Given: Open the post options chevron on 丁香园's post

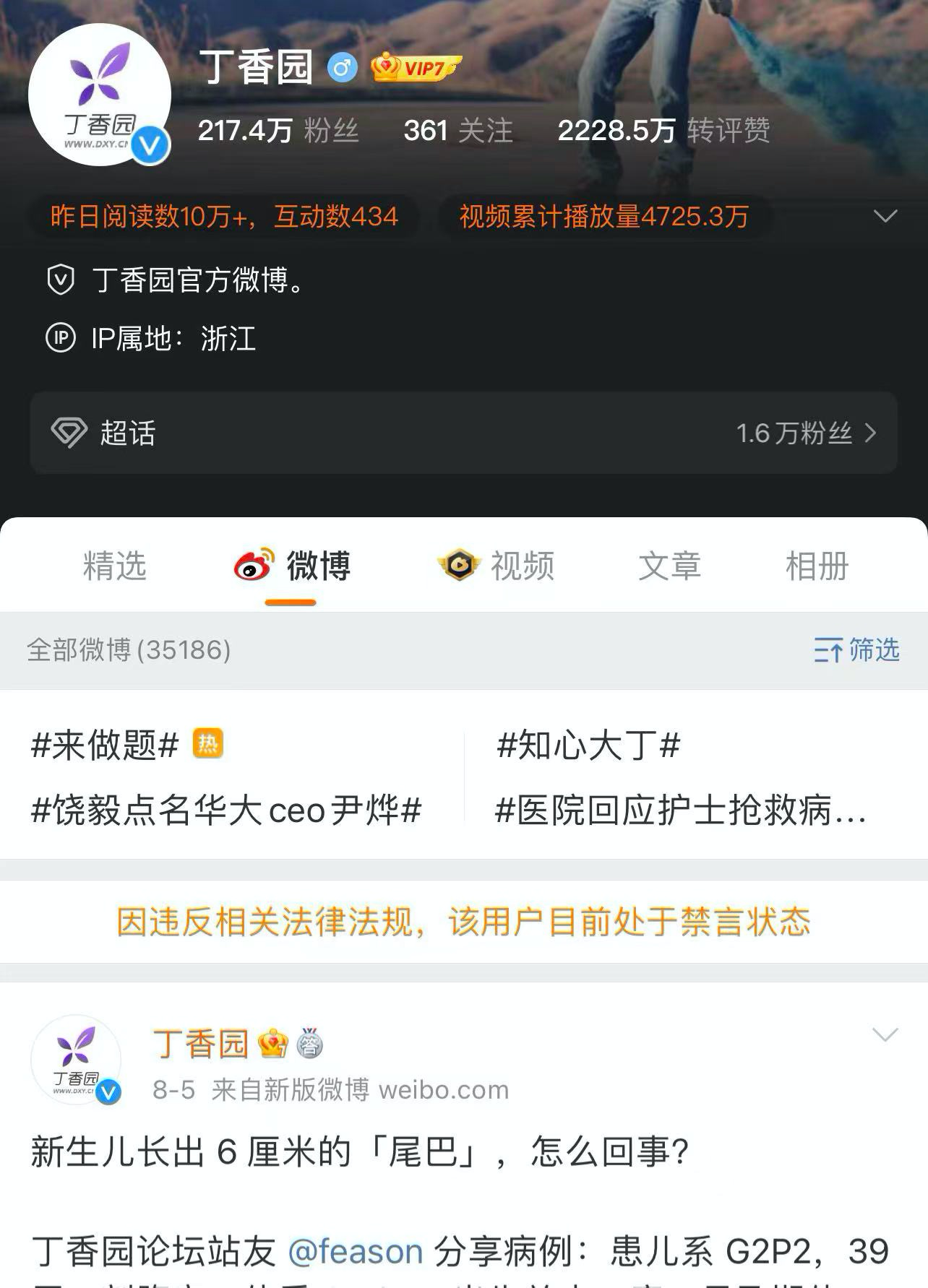Looking at the screenshot, I should click(885, 1034).
